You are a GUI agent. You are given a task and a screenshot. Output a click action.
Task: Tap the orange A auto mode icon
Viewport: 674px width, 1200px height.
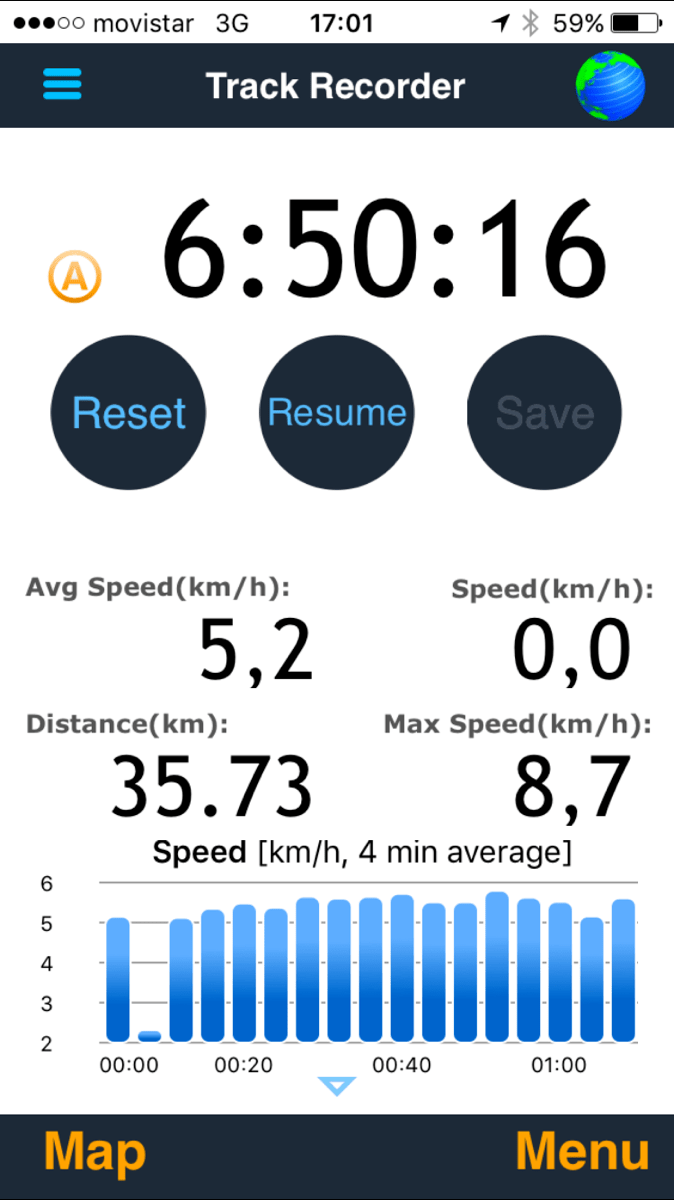pos(75,277)
